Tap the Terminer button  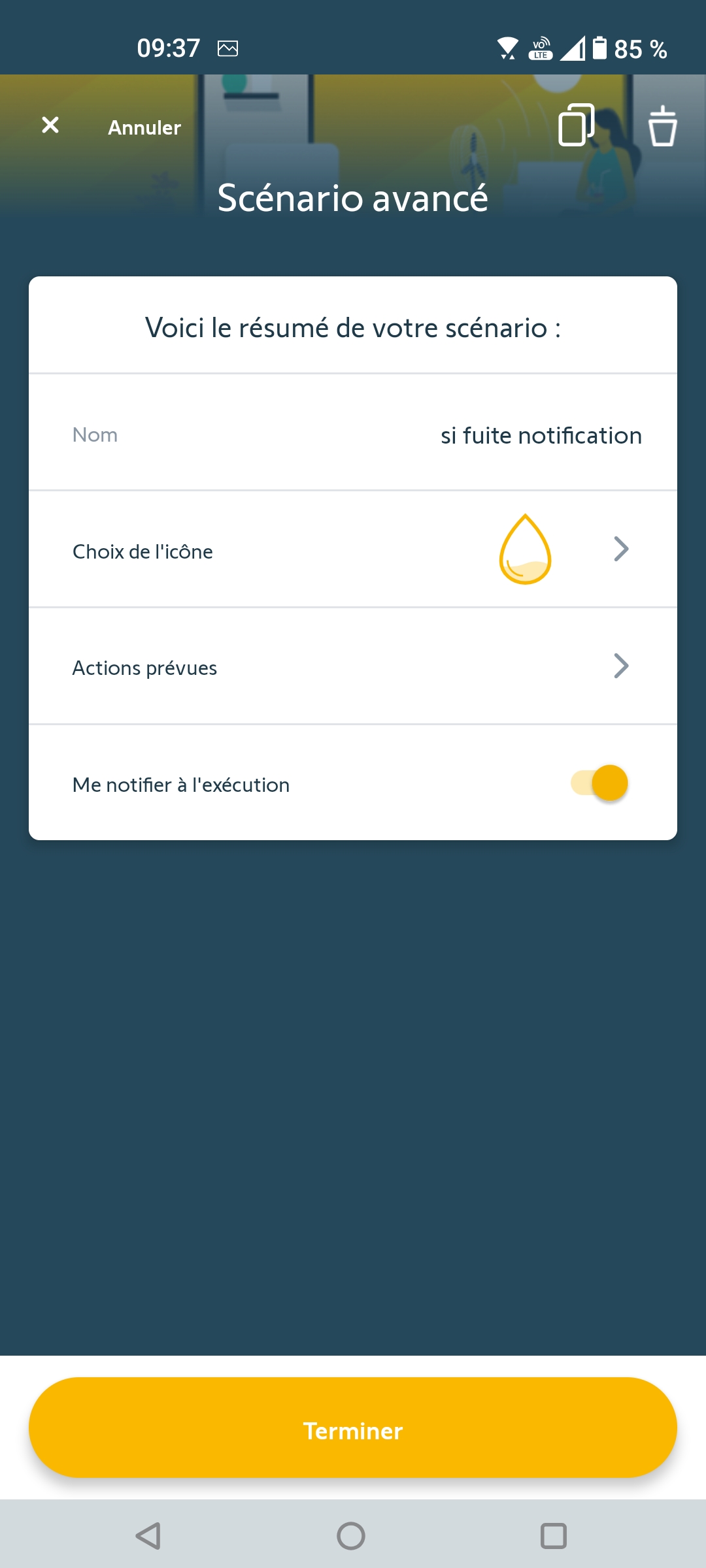(353, 1429)
